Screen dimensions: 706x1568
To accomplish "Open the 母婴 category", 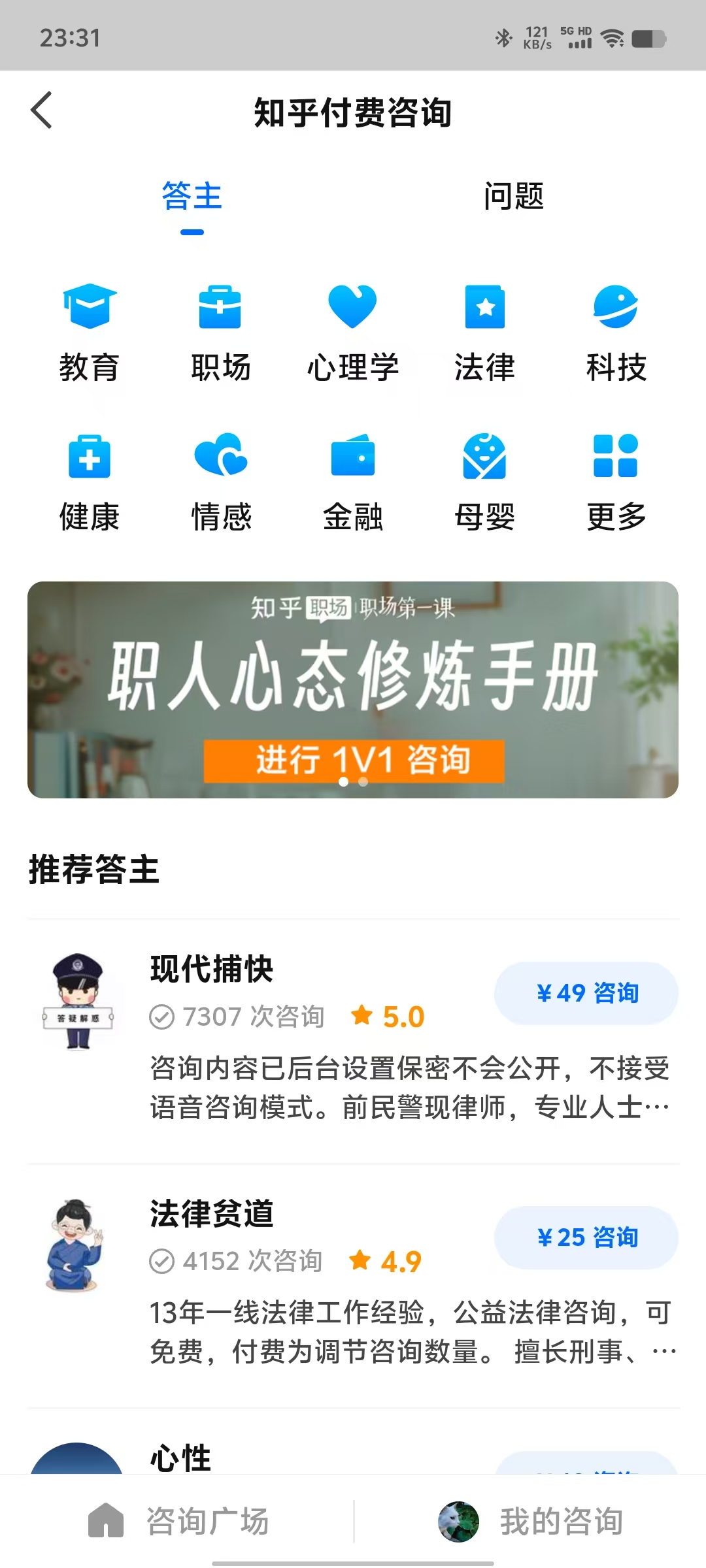I will 484,482.
